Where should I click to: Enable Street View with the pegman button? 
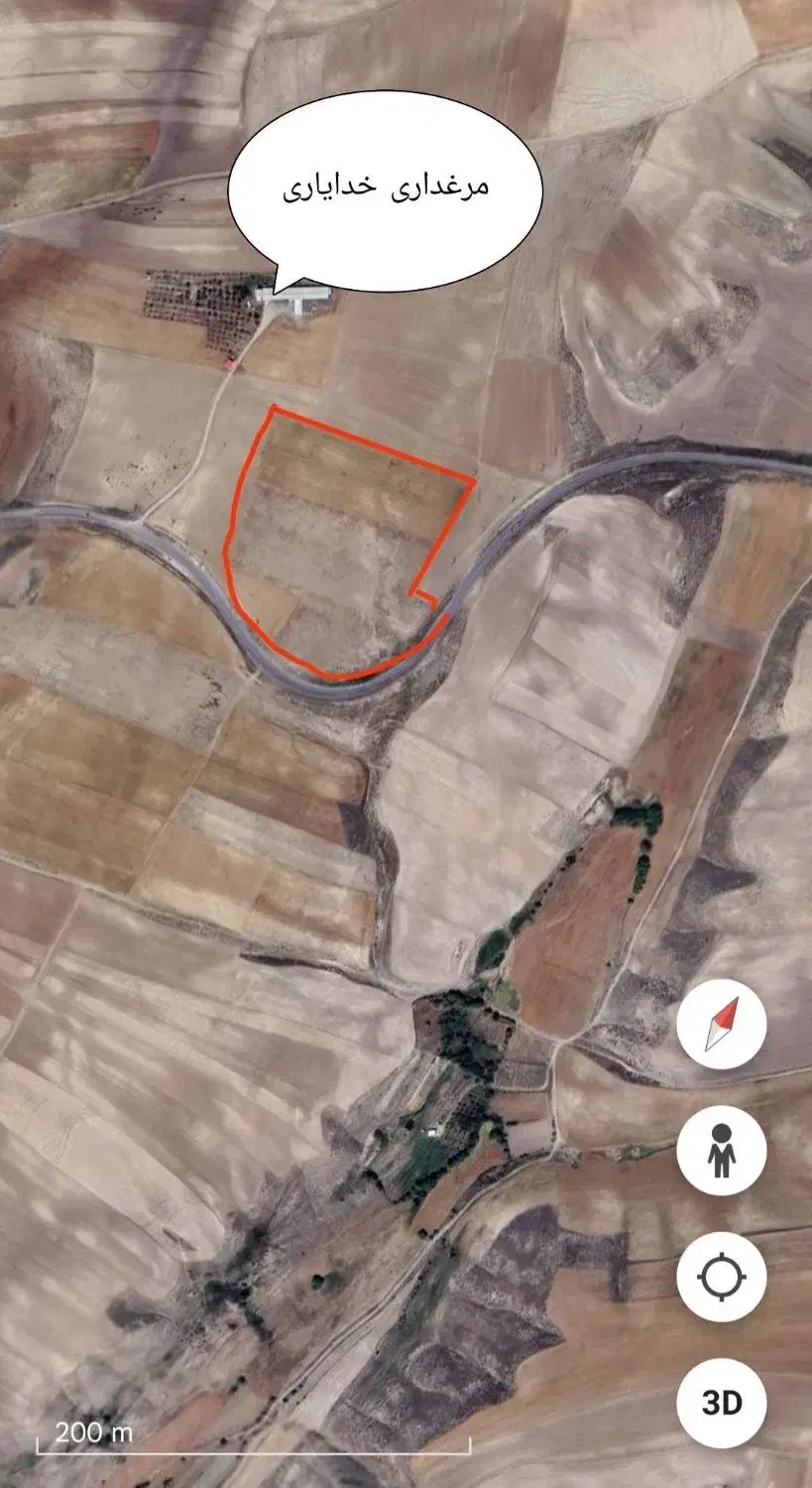pos(721,1151)
